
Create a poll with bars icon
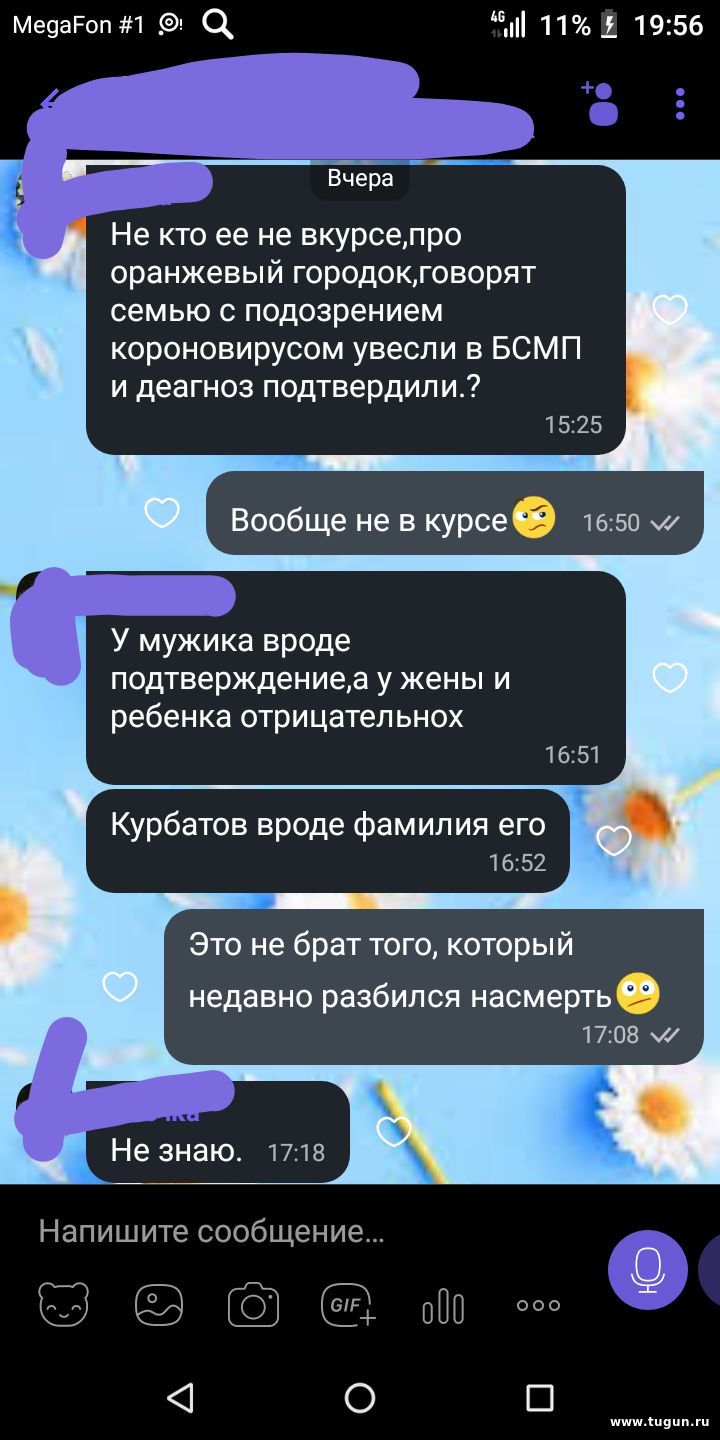tap(443, 1306)
